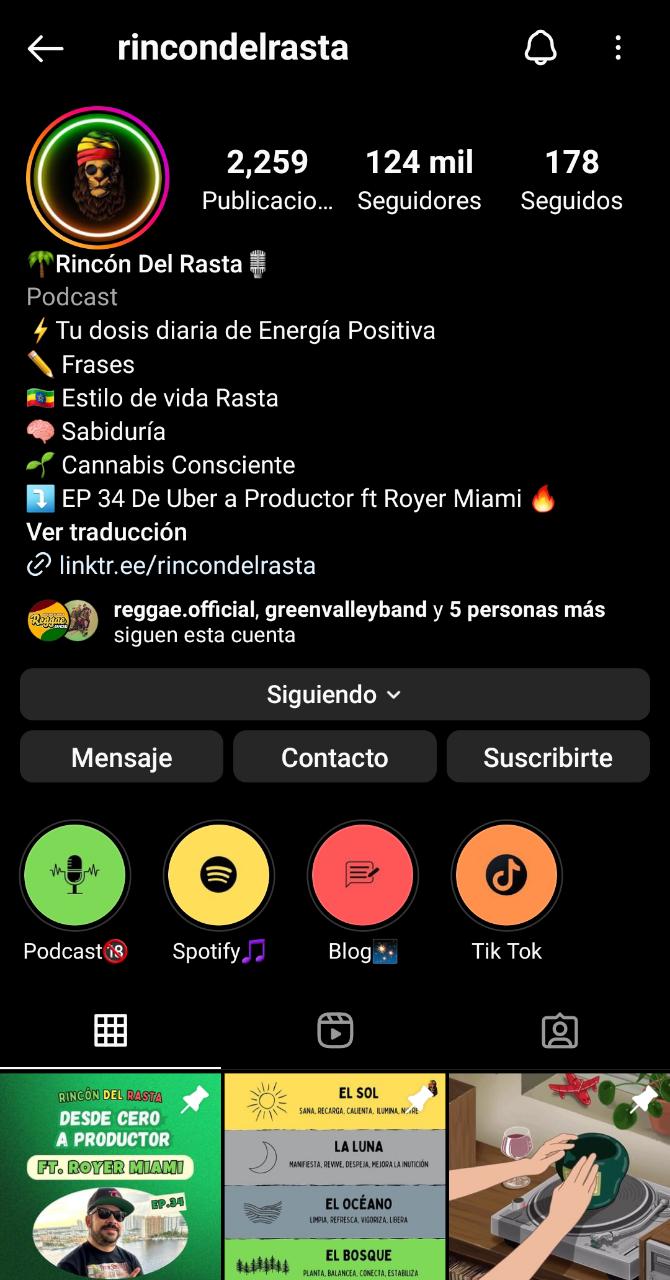Viewport: 670px width, 1280px height.
Task: Open the linktr.ee/rincondelrasta link
Action: tap(187, 566)
